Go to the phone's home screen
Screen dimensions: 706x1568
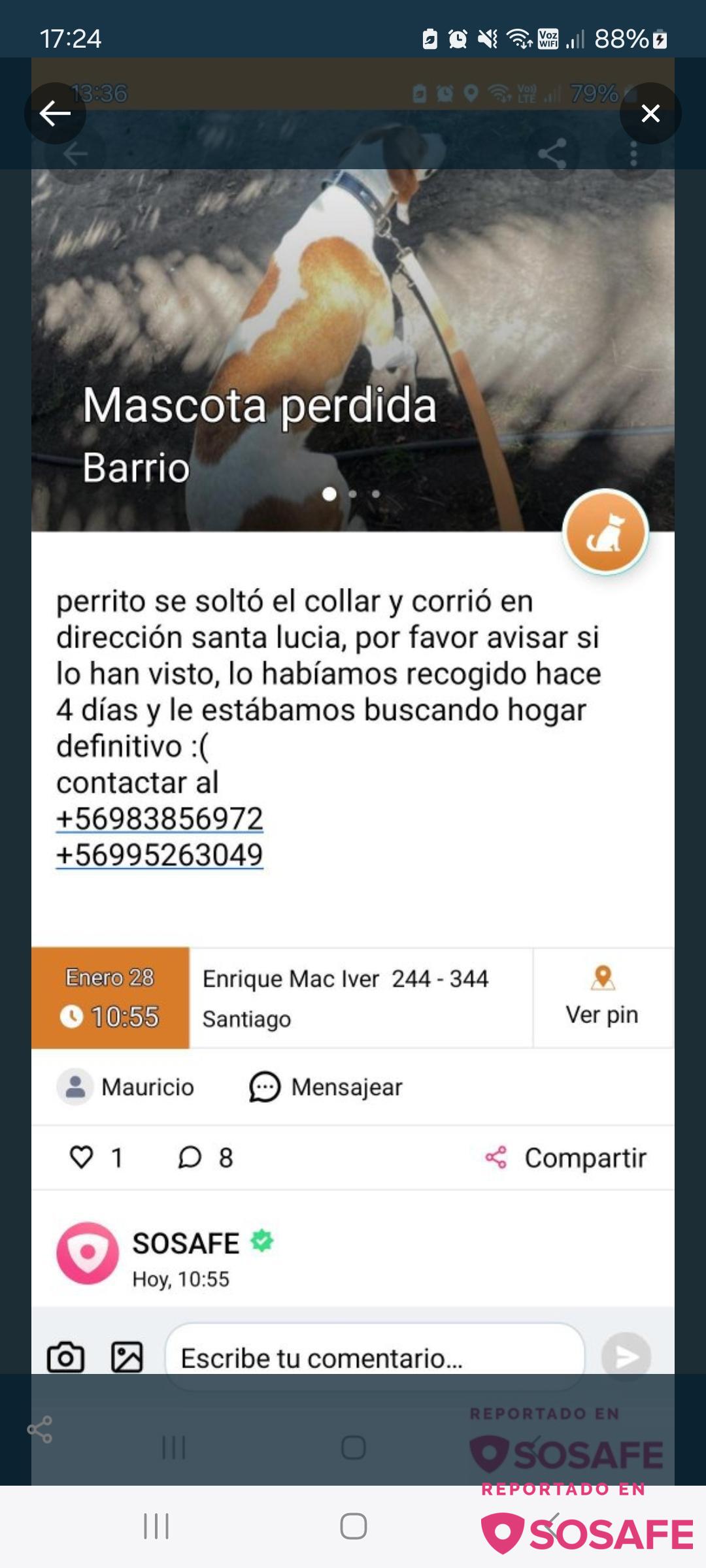click(x=353, y=1526)
